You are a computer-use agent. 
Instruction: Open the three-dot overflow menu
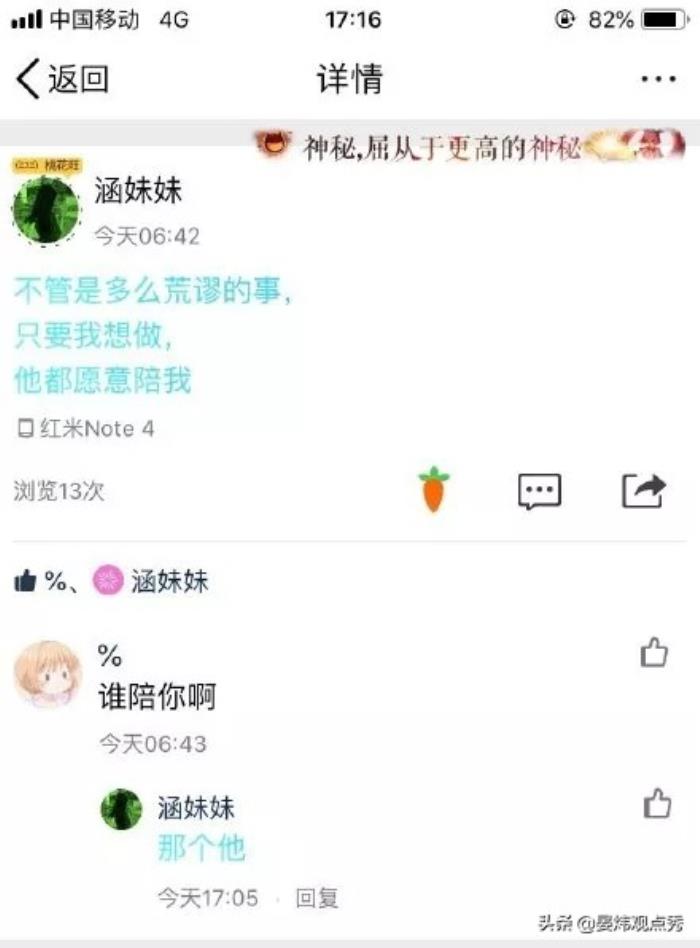[x=658, y=79]
